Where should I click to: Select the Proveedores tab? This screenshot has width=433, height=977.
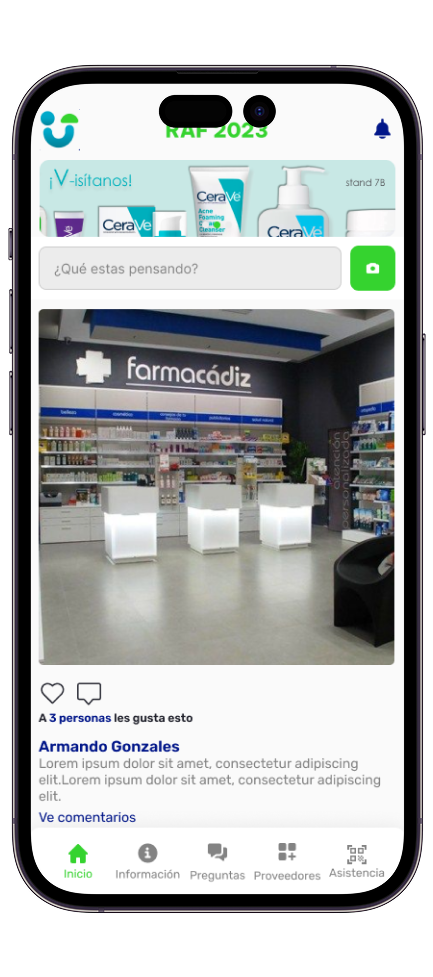pos(287,862)
